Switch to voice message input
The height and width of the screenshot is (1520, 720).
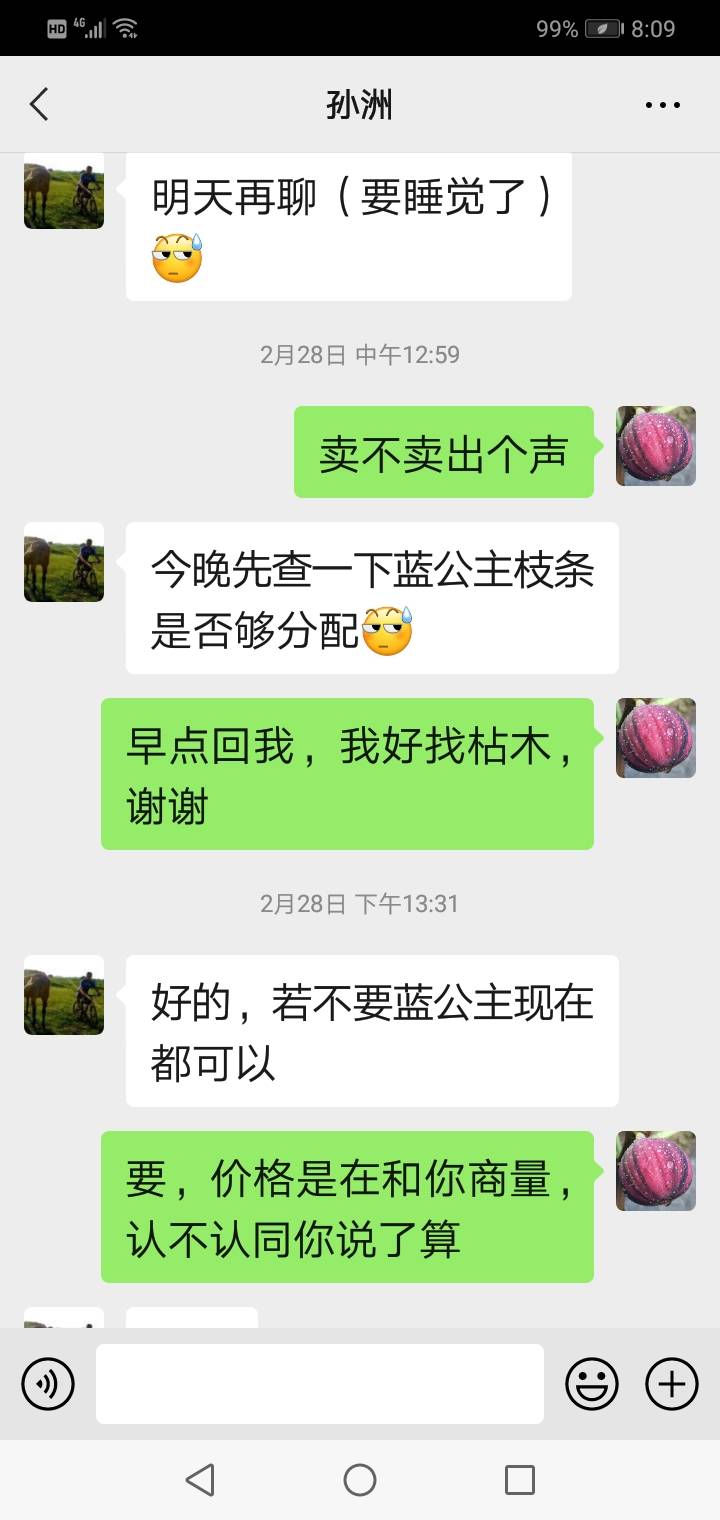click(x=48, y=1384)
